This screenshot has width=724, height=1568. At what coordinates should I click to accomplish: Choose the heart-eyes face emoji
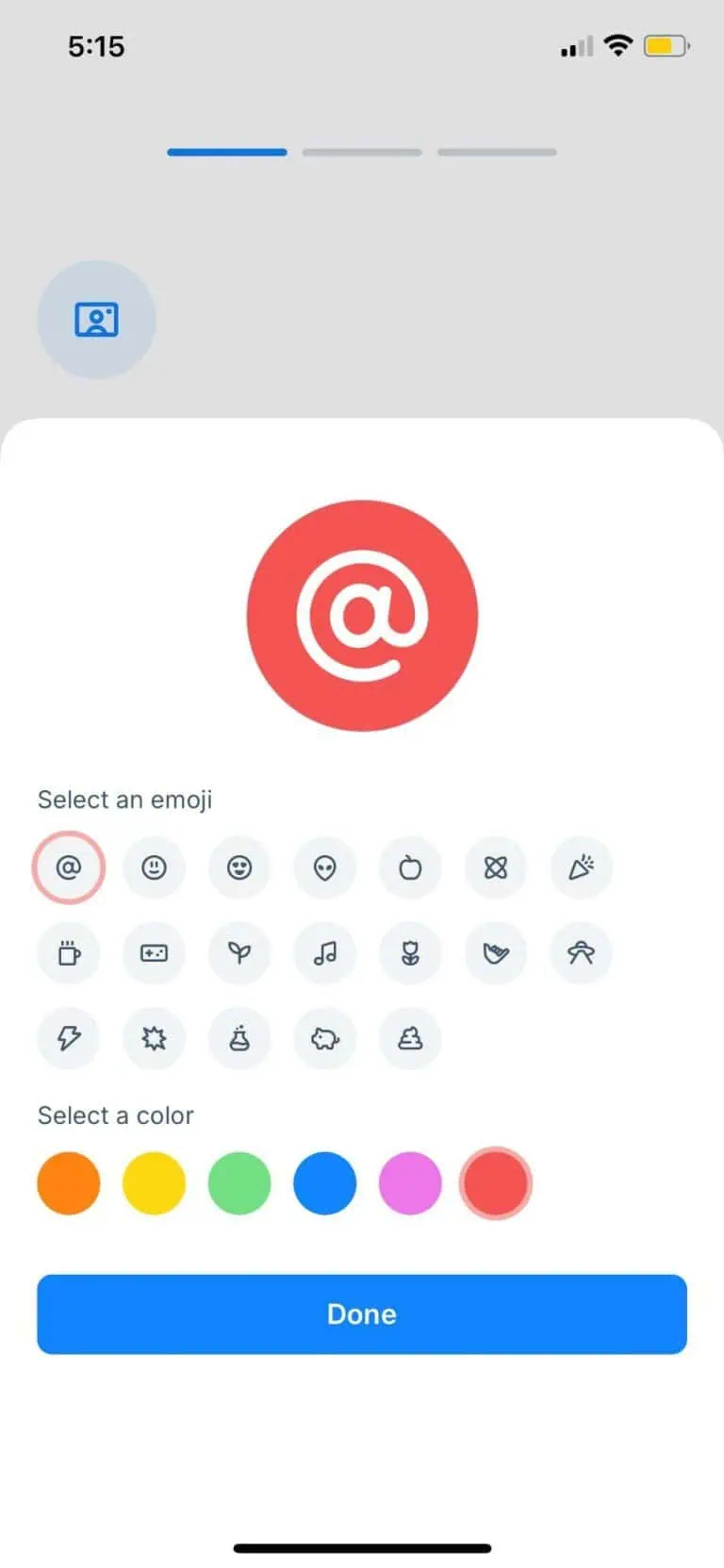[x=239, y=867]
